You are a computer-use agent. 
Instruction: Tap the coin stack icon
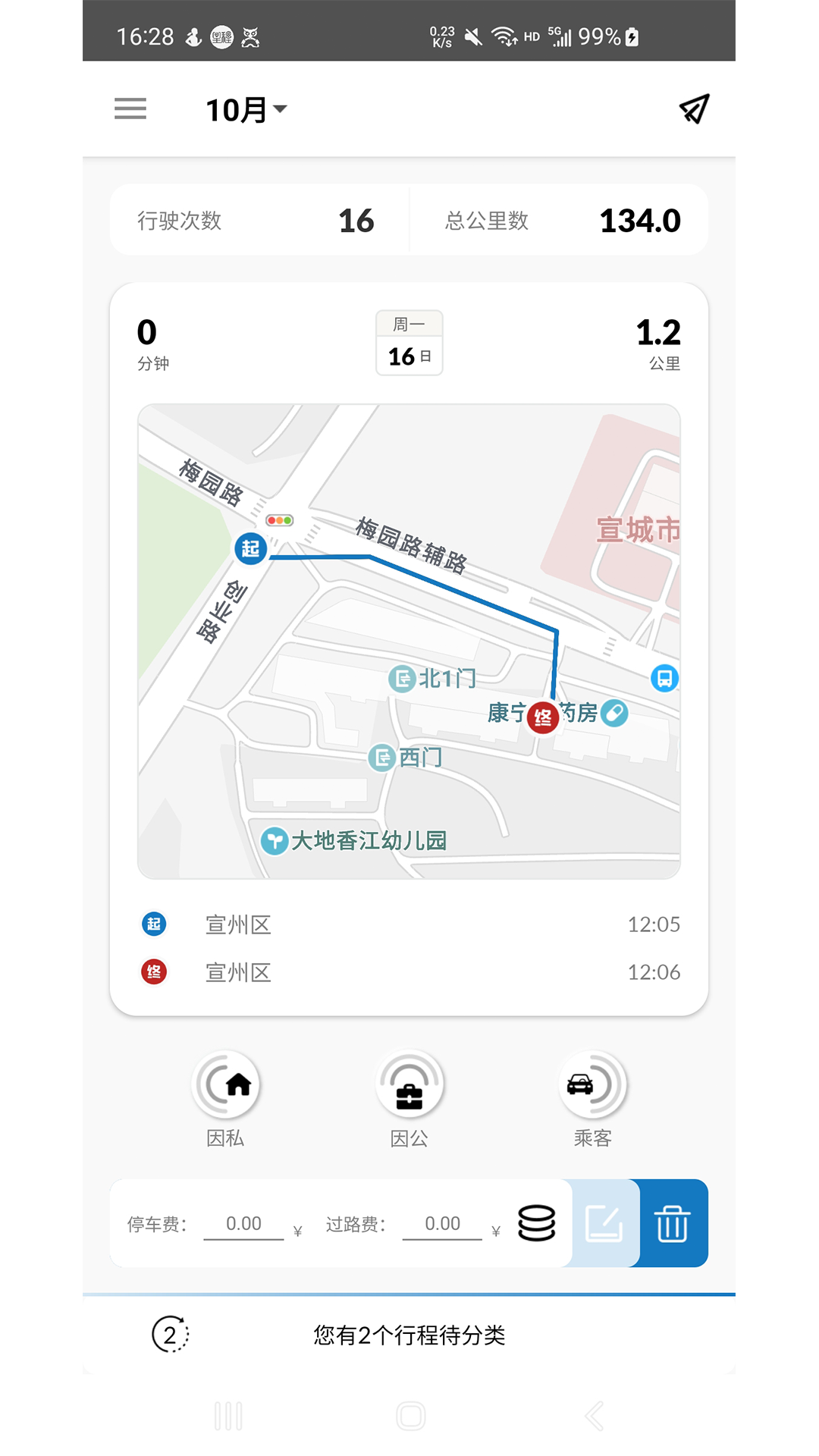point(536,1223)
